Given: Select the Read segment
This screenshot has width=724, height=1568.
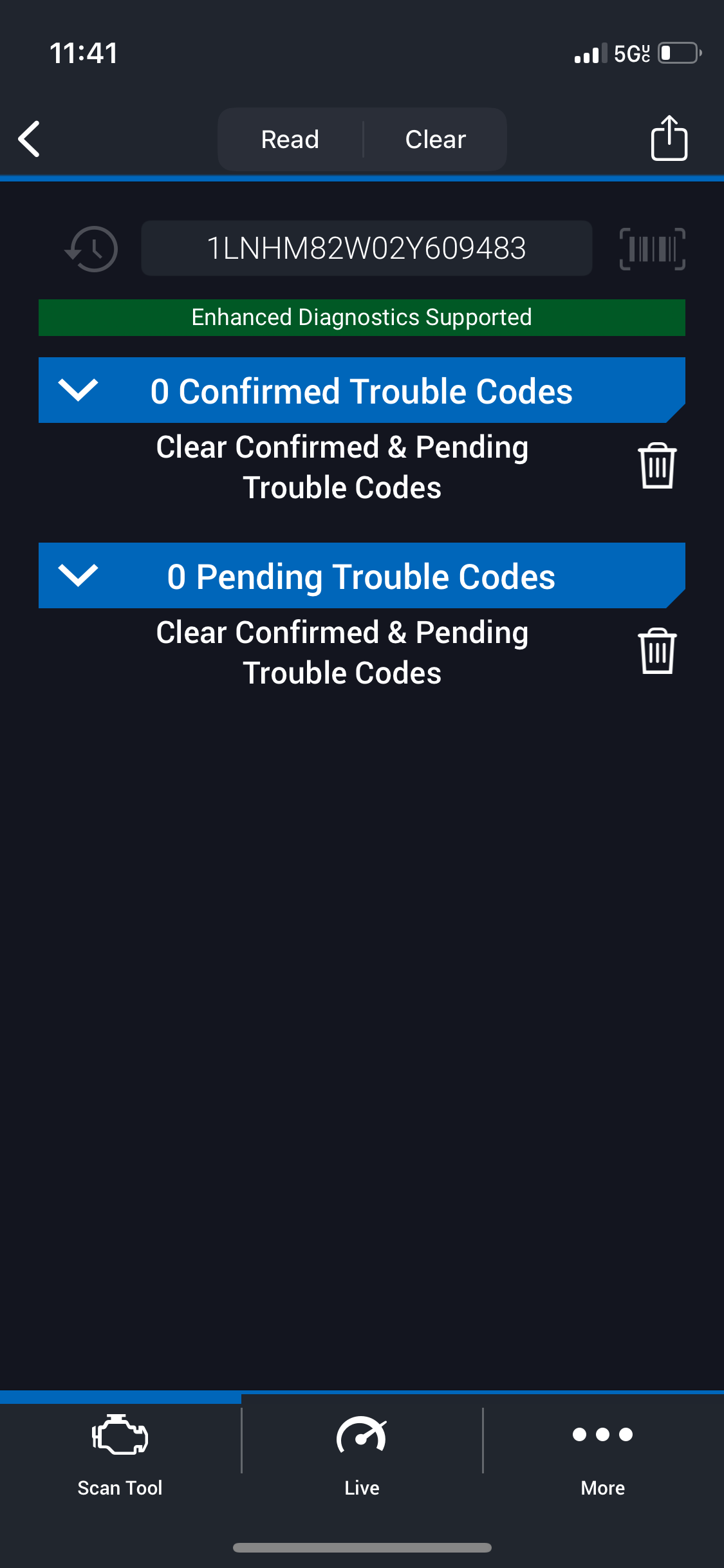Looking at the screenshot, I should pyautogui.click(x=290, y=139).
